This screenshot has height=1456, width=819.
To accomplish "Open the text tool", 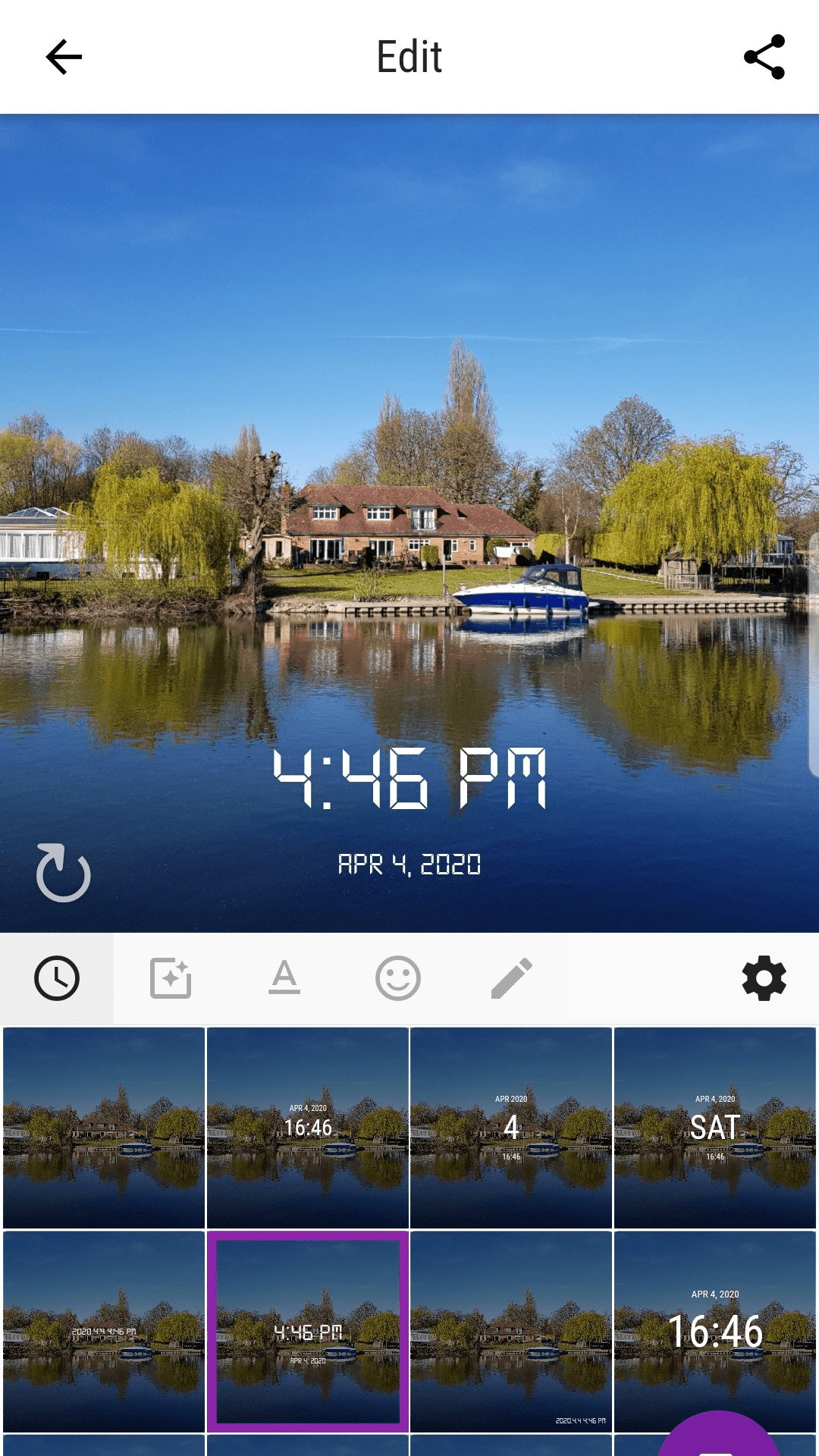I will click(x=284, y=978).
